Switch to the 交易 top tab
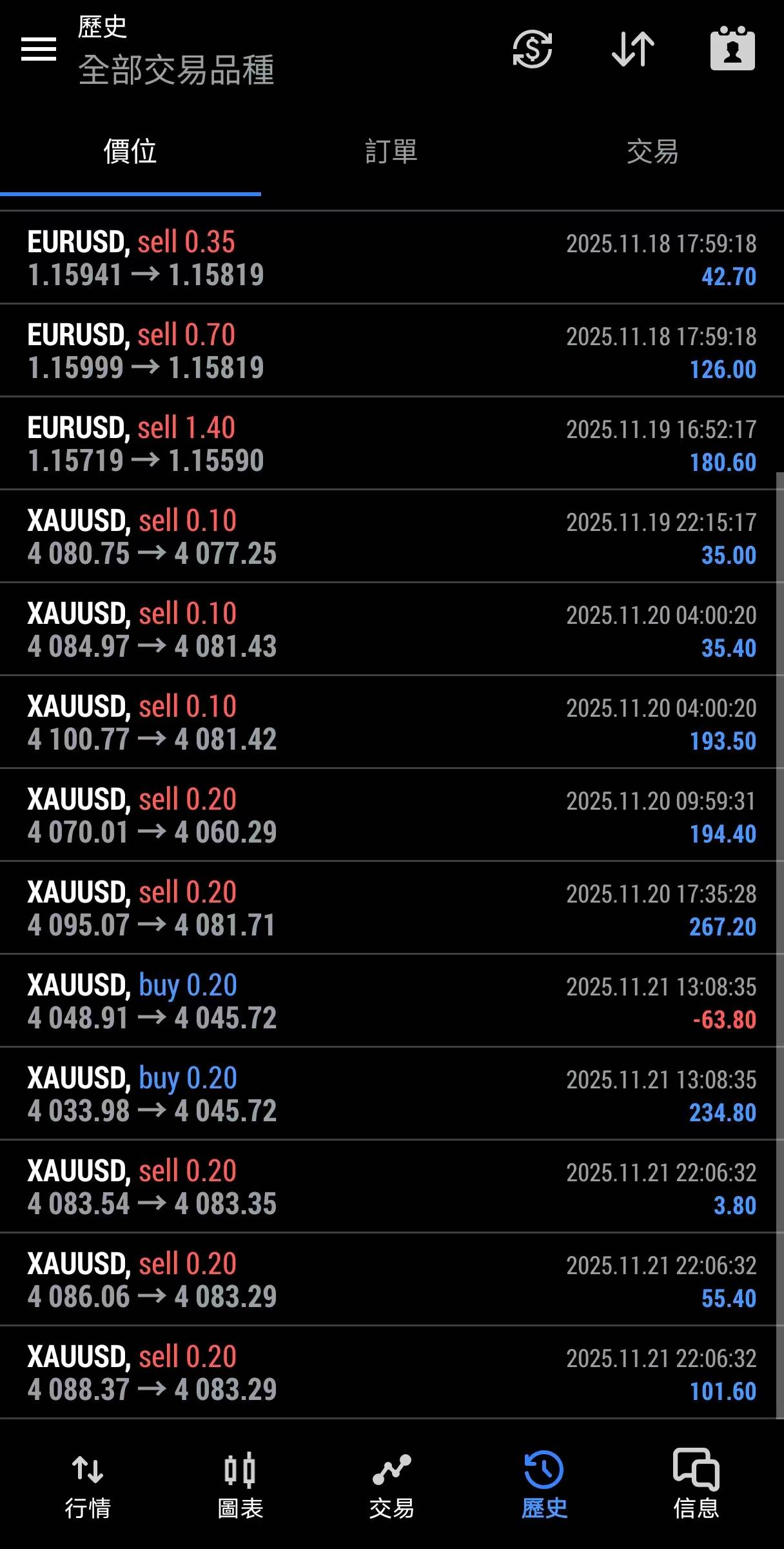Viewport: 784px width, 1549px height. tap(652, 152)
